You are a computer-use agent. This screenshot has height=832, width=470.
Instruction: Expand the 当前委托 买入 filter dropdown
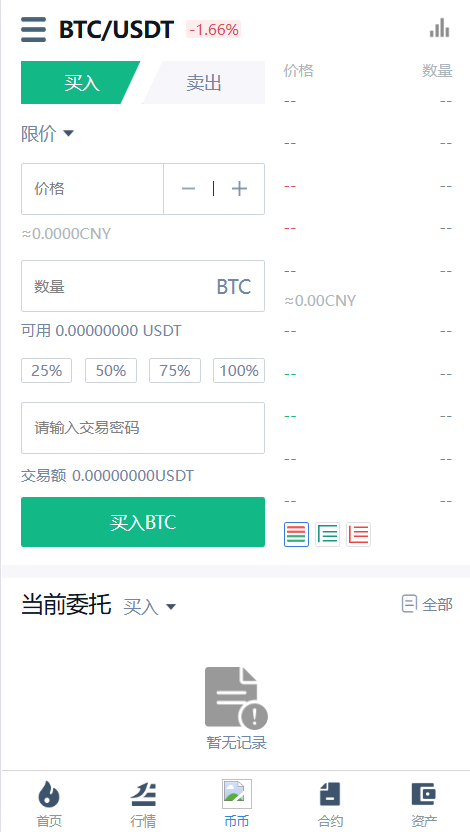point(150,606)
